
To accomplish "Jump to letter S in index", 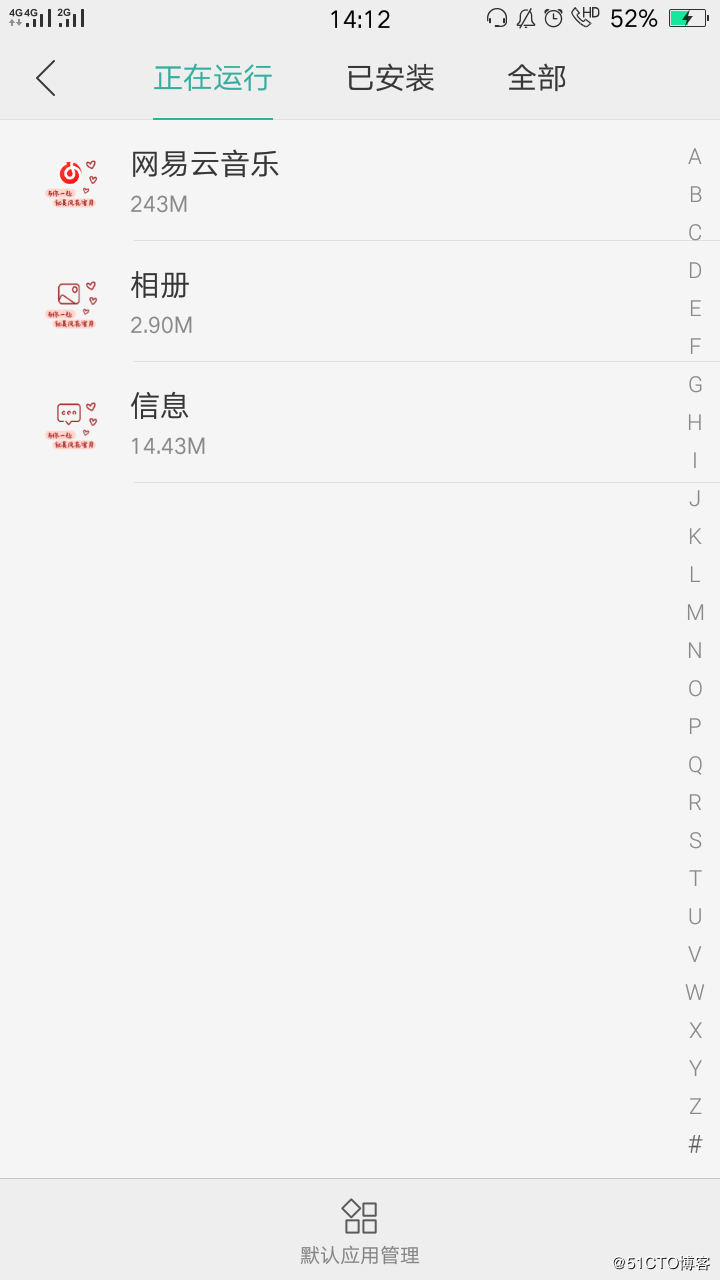I will [x=695, y=840].
